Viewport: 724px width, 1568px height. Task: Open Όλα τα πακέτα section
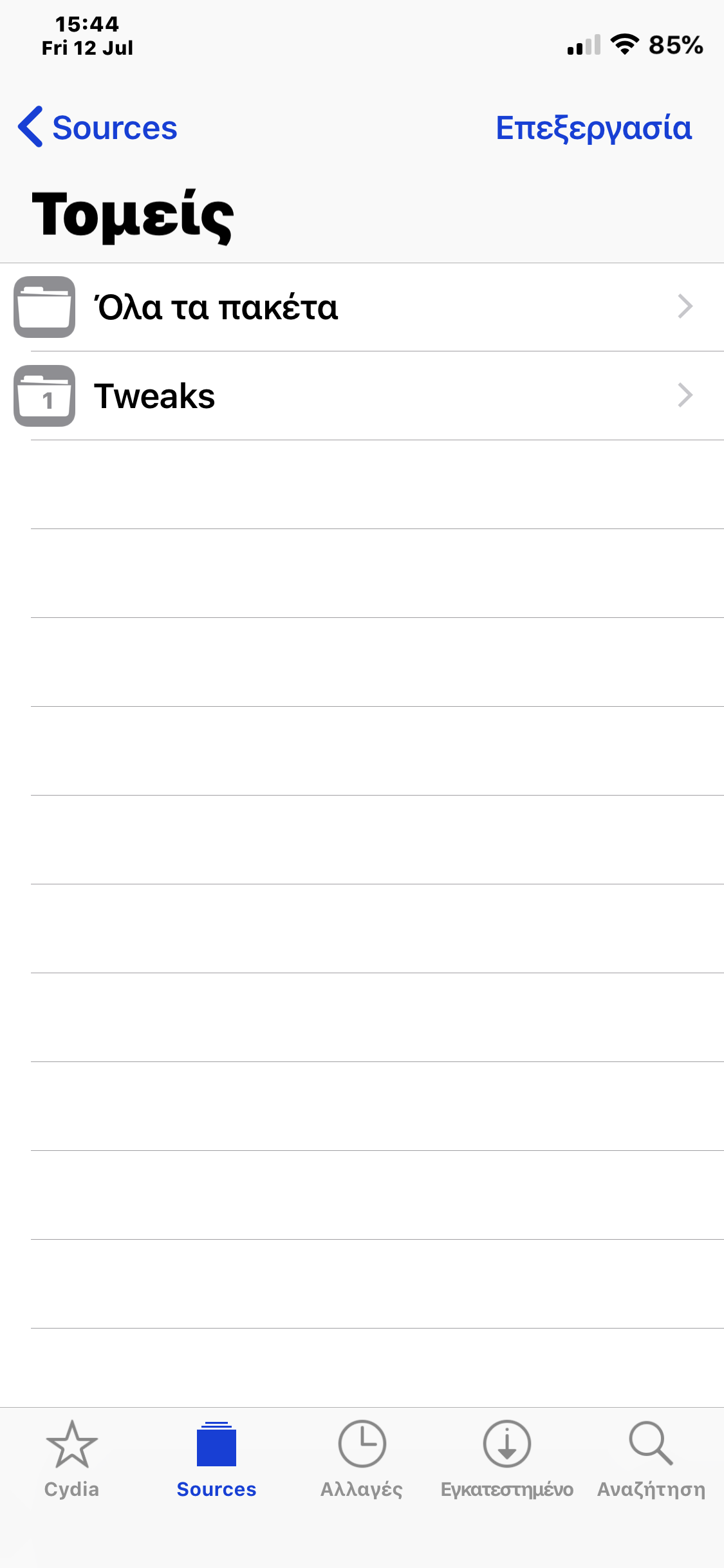[362, 307]
